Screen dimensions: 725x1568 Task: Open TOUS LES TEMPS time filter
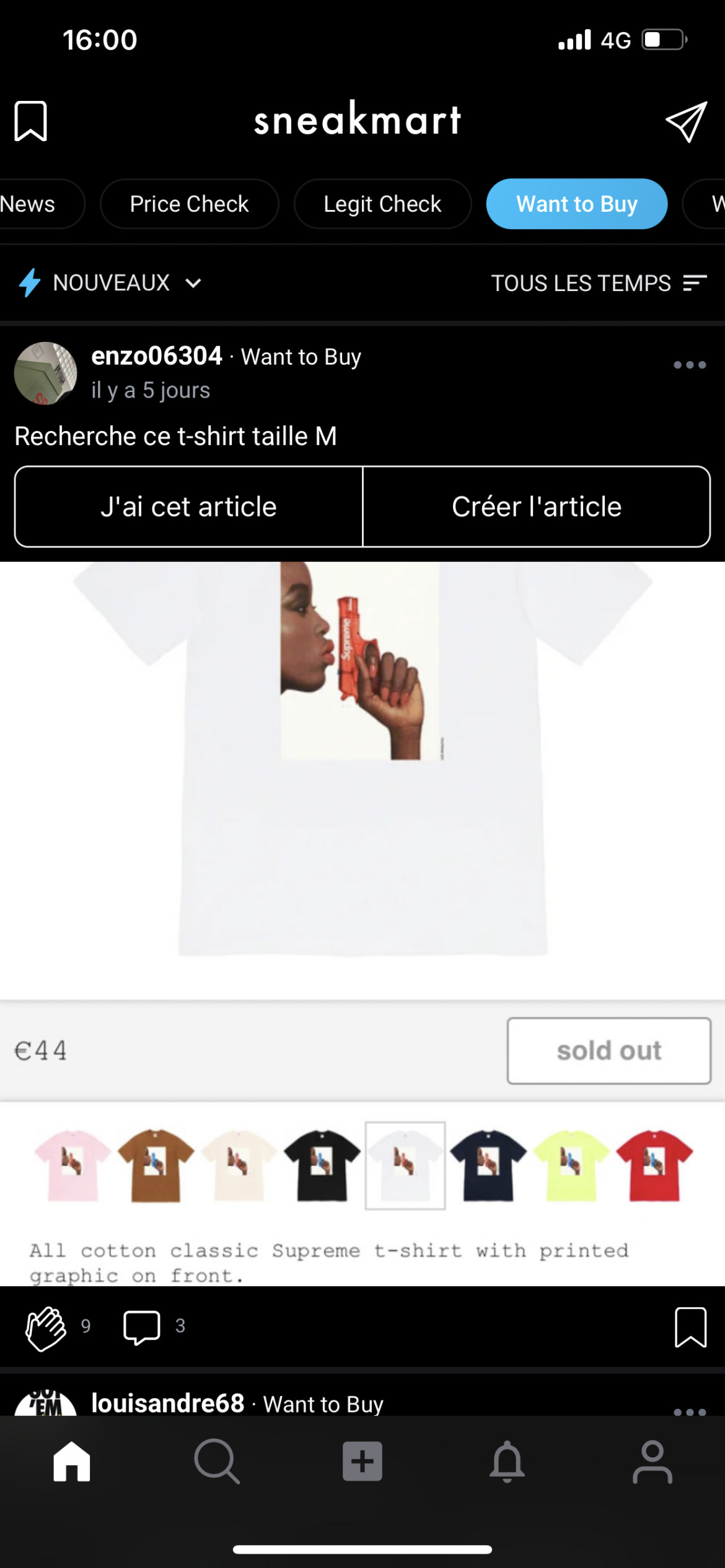point(598,283)
